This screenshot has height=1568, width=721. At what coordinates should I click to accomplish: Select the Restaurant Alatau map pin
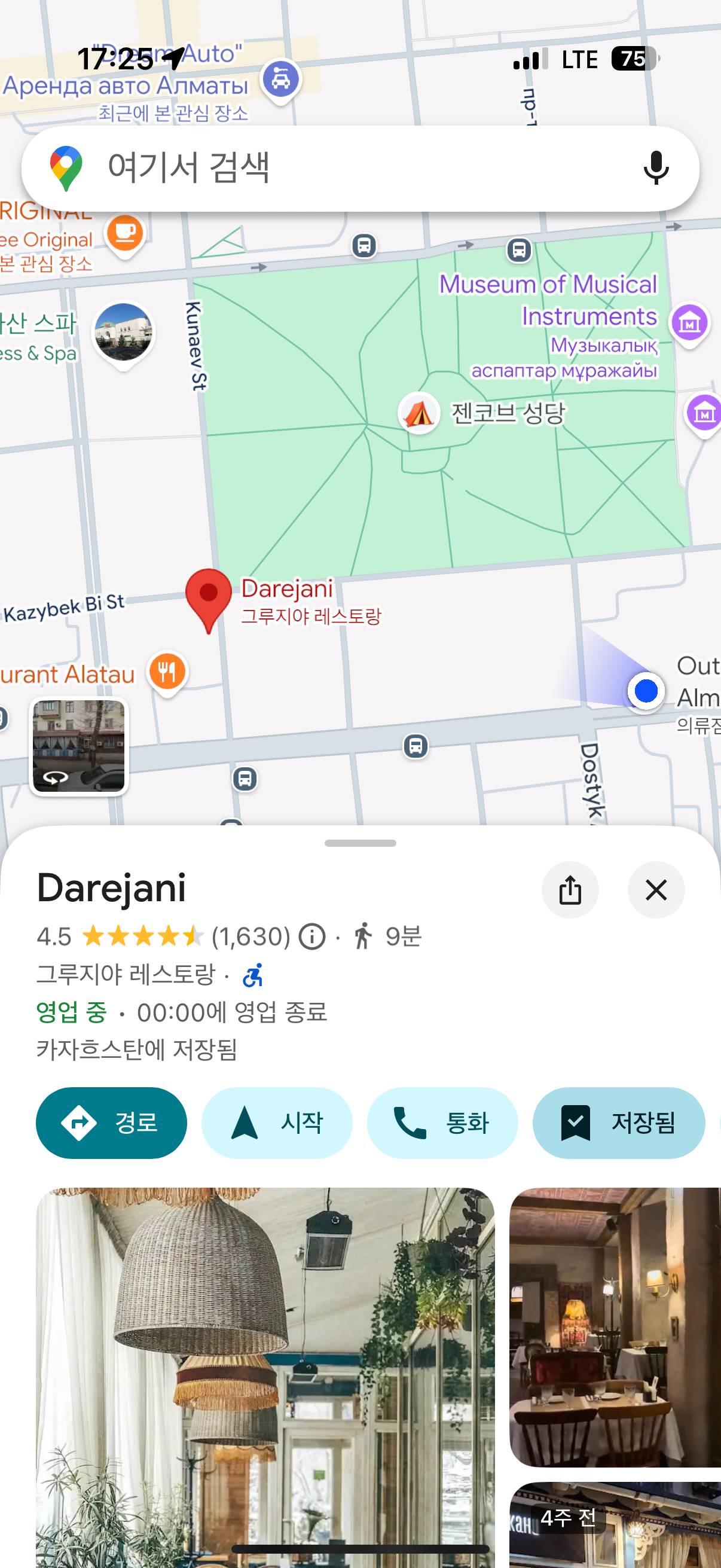tap(167, 672)
